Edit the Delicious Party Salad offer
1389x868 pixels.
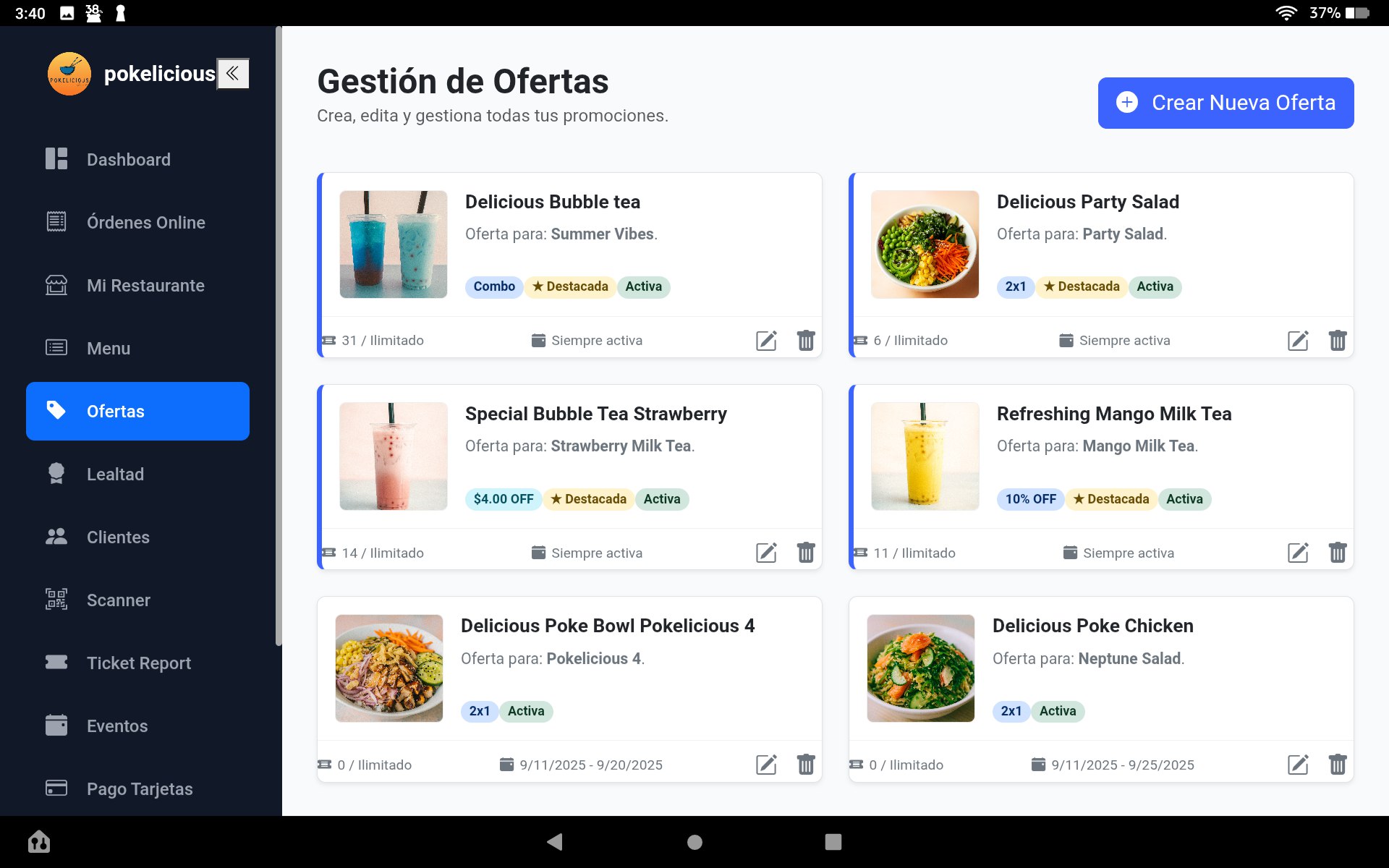1298,341
